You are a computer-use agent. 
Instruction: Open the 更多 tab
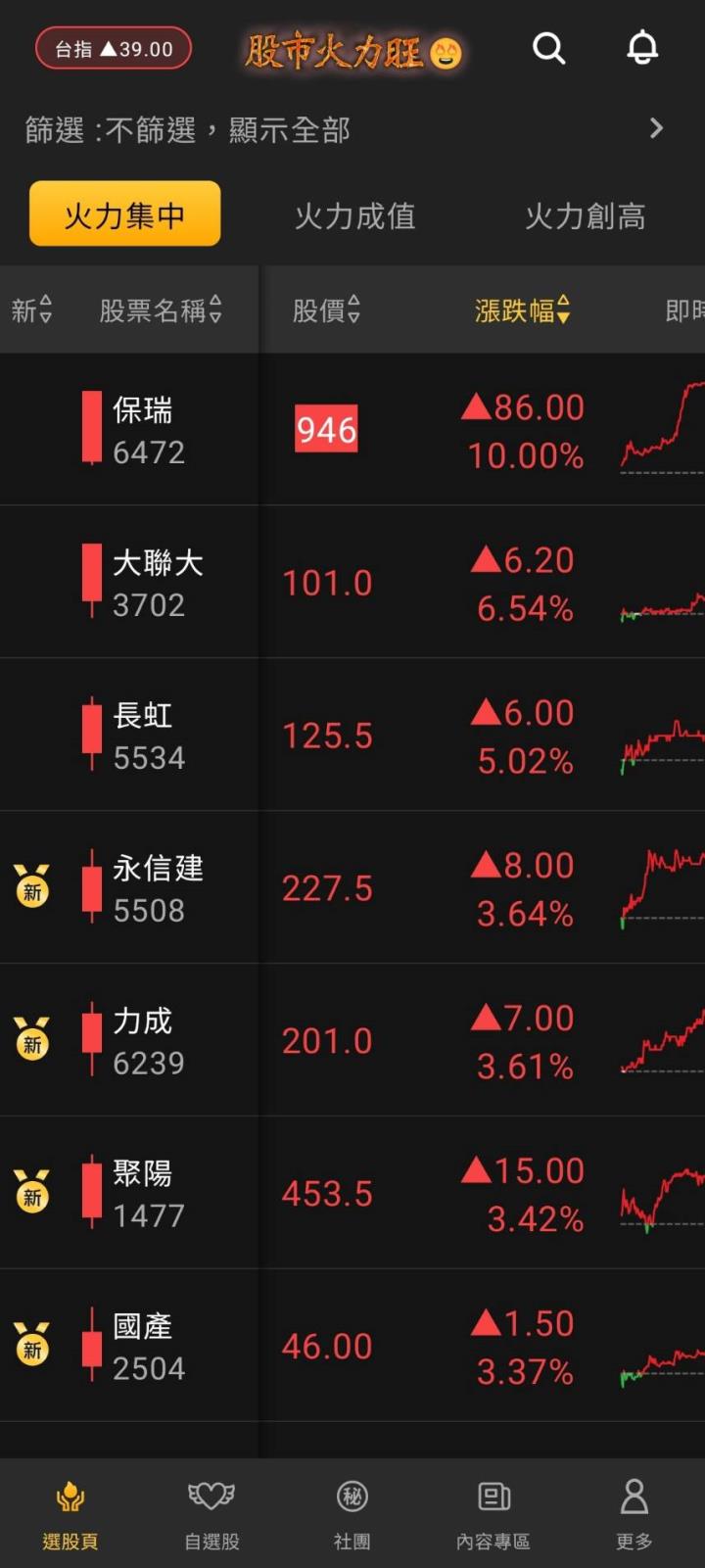tap(634, 1514)
